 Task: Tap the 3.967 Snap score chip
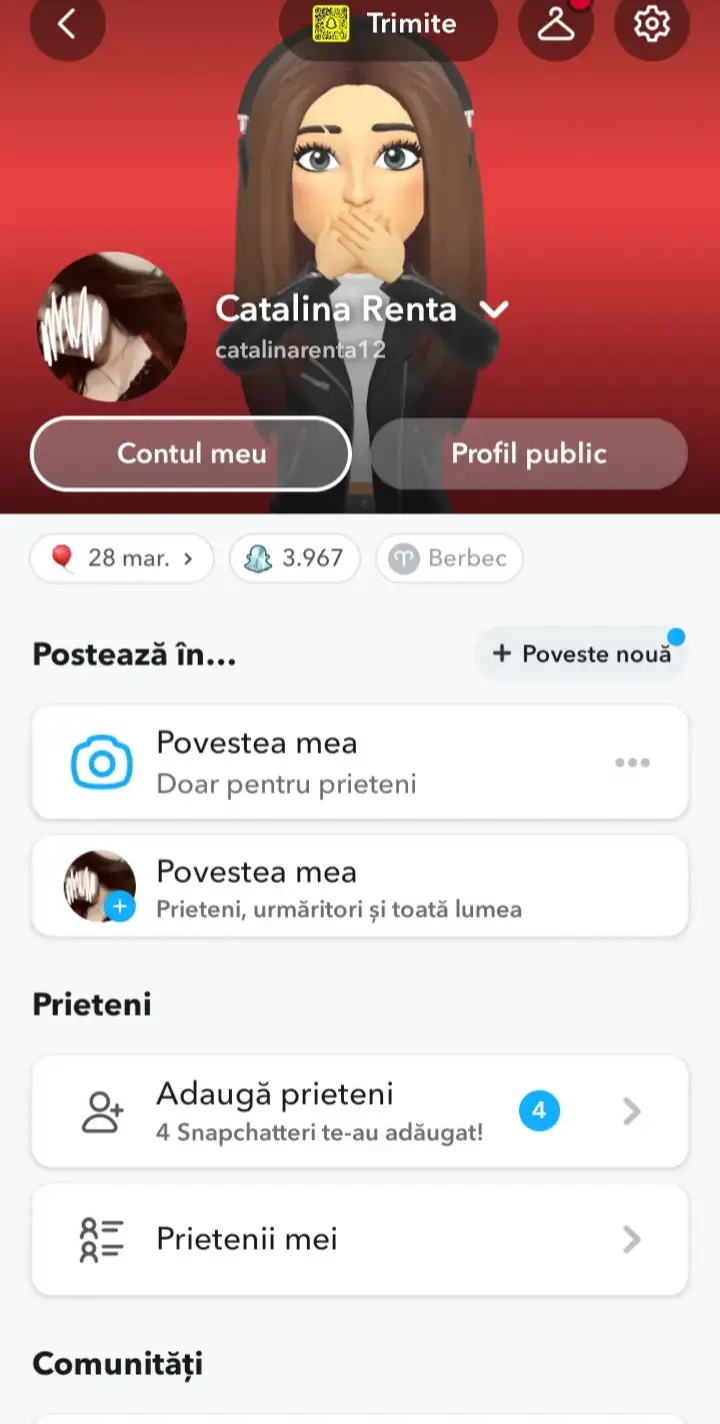[294, 558]
